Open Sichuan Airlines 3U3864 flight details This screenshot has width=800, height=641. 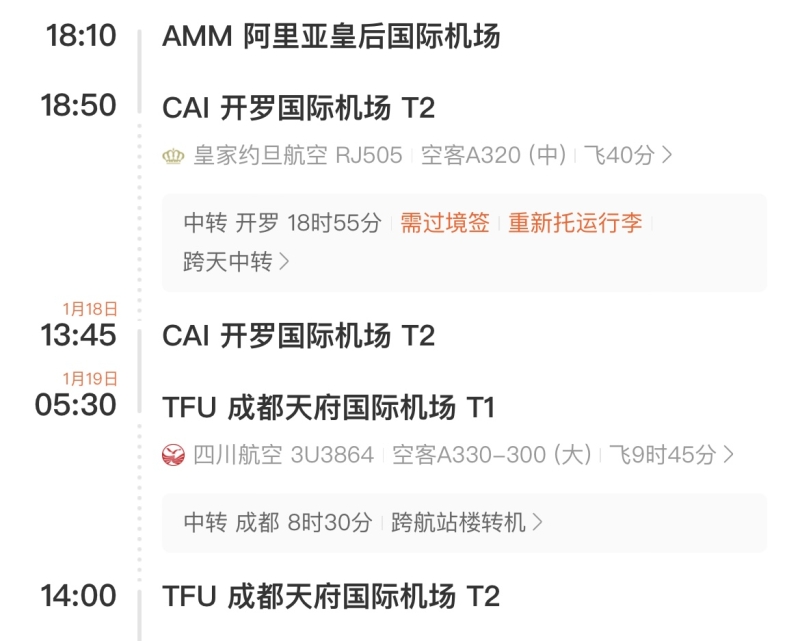click(447, 455)
